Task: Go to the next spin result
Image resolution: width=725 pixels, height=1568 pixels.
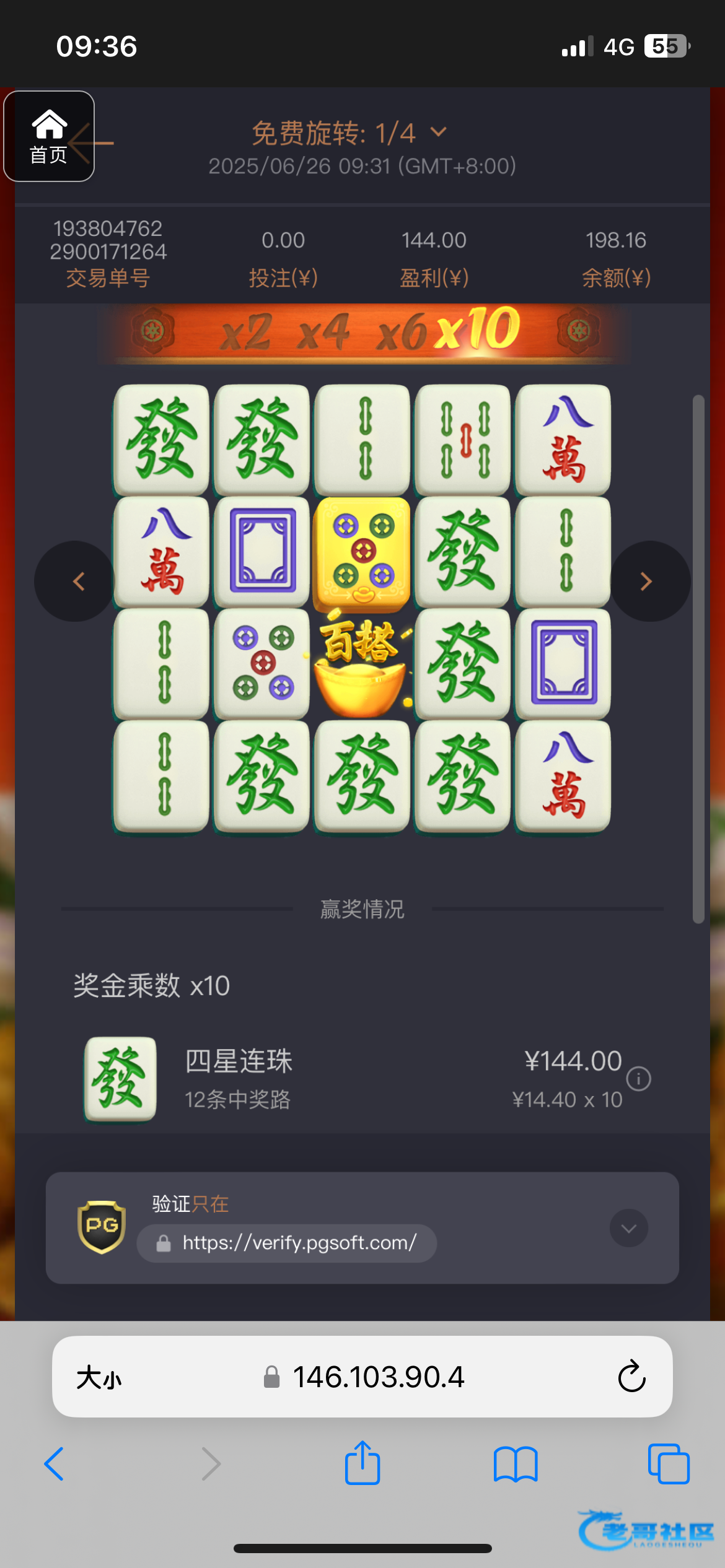Action: tap(648, 581)
